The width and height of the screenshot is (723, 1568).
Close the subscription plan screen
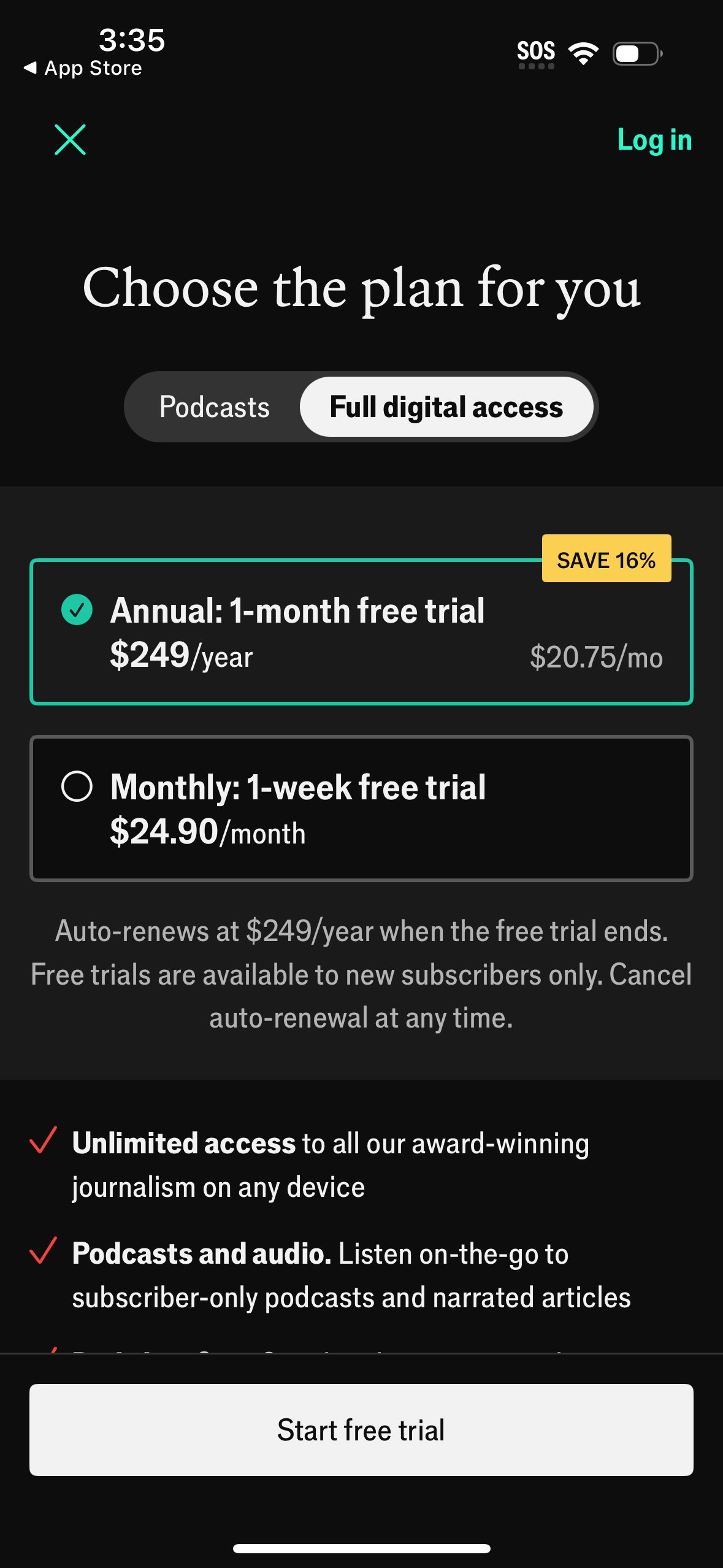69,139
